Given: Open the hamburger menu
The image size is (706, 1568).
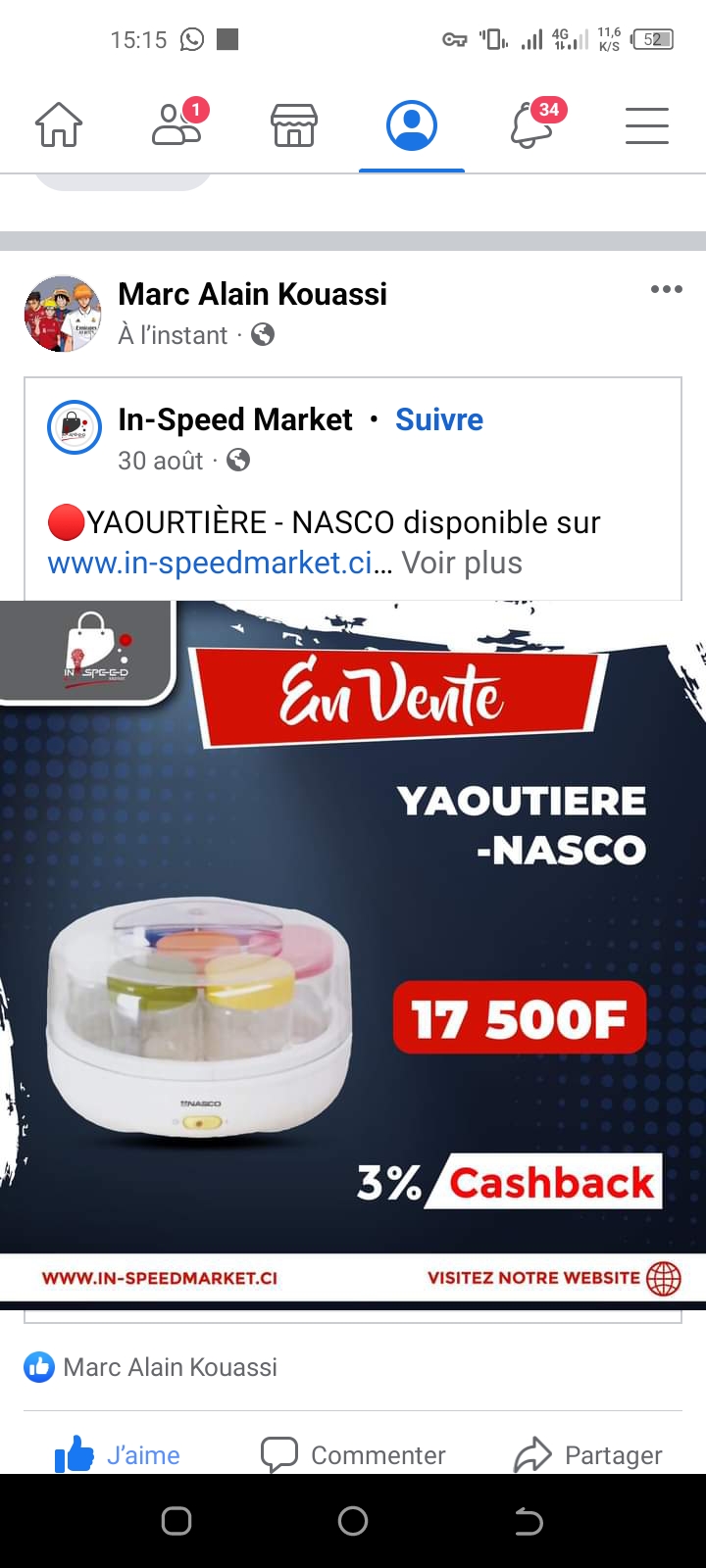Looking at the screenshot, I should [647, 125].
